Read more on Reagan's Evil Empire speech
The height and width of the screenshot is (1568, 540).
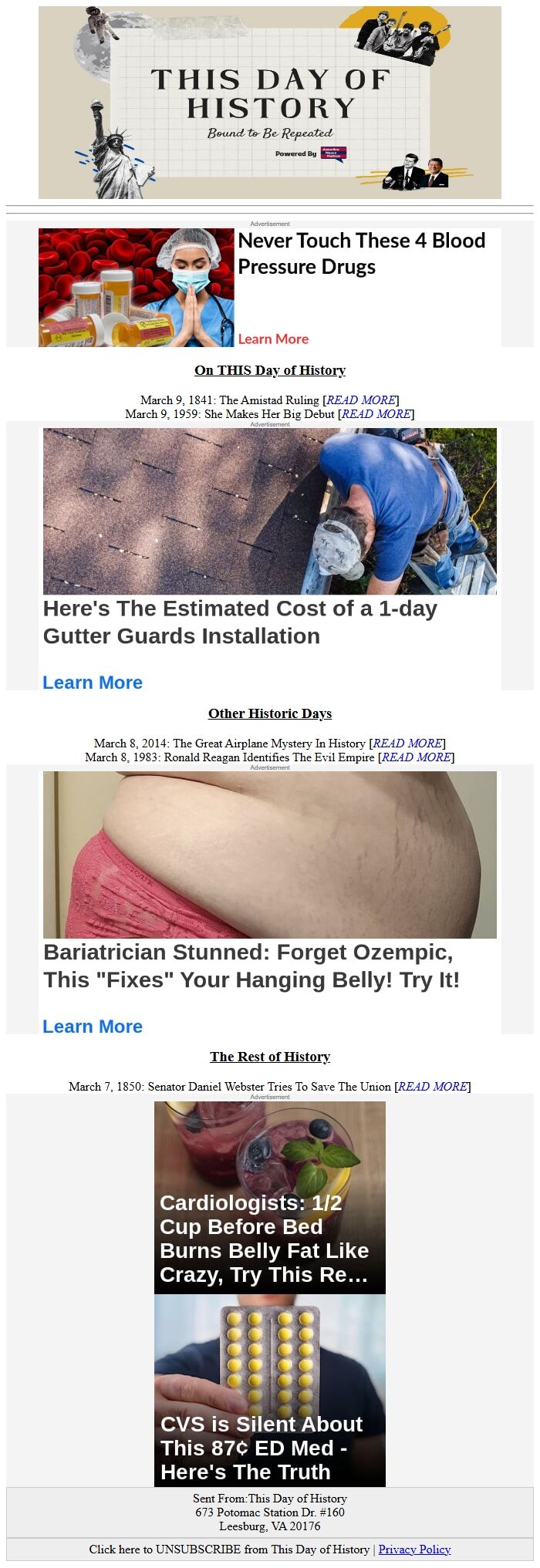pos(417,757)
